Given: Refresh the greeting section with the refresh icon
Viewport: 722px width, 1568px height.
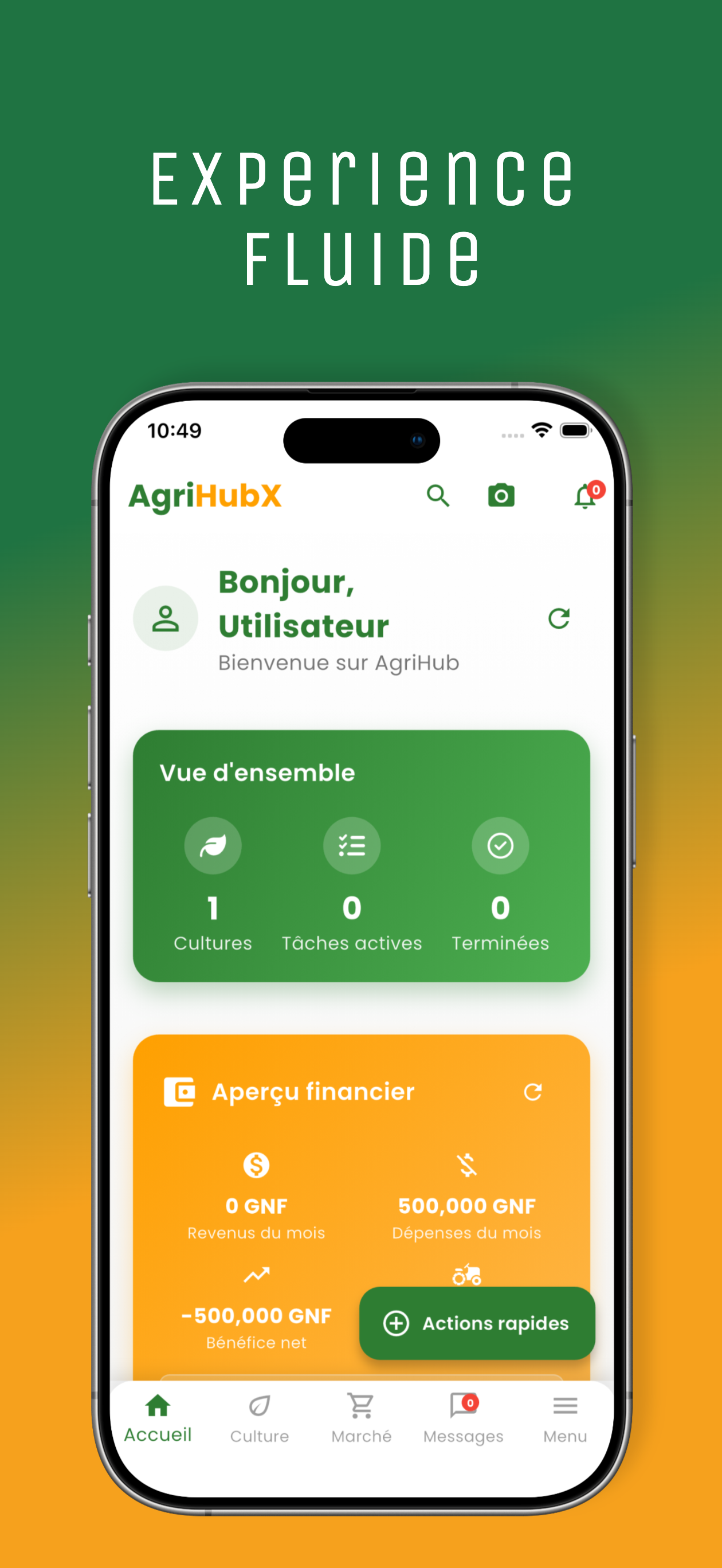Looking at the screenshot, I should click(x=559, y=618).
